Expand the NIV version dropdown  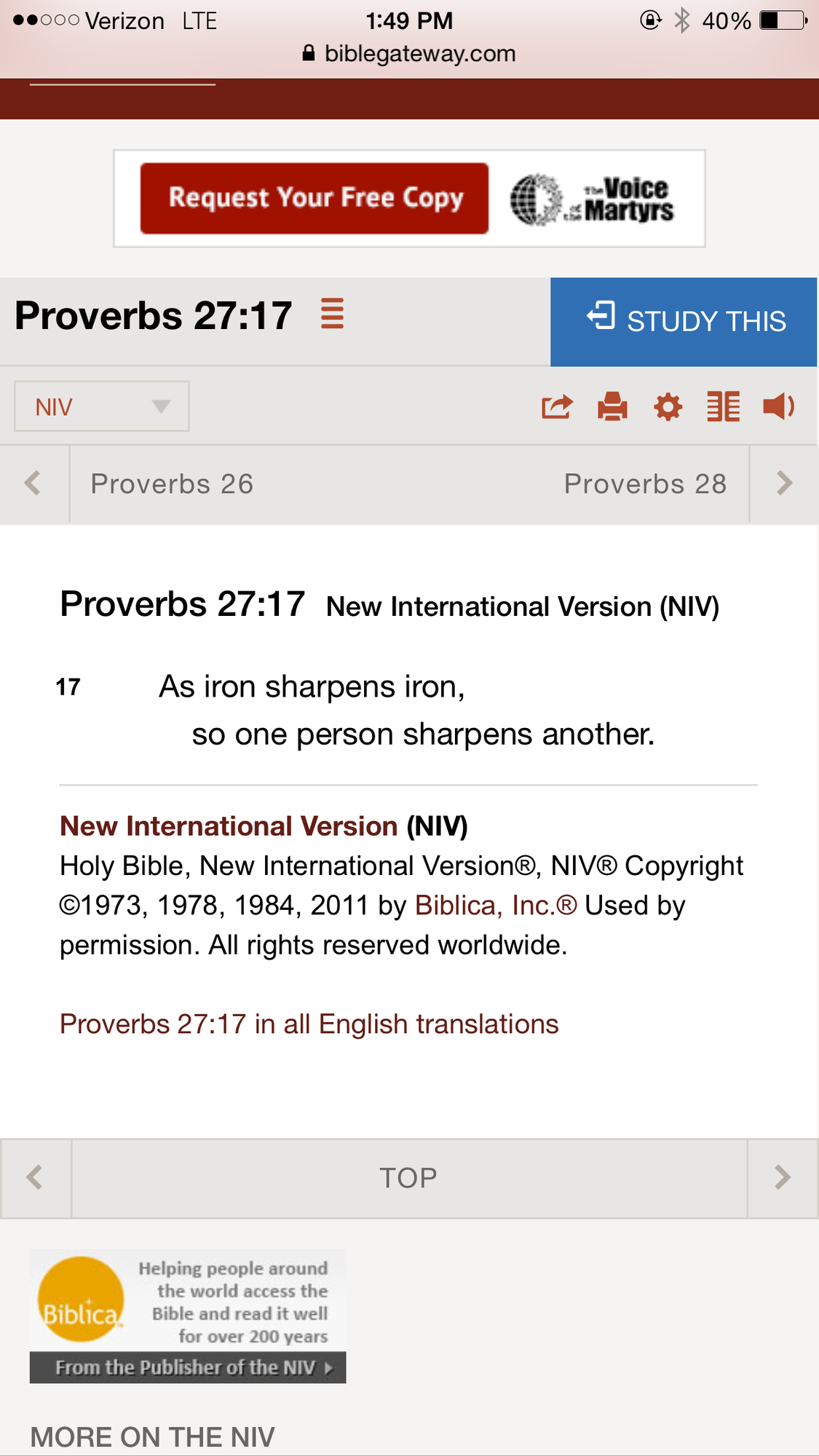(x=102, y=406)
